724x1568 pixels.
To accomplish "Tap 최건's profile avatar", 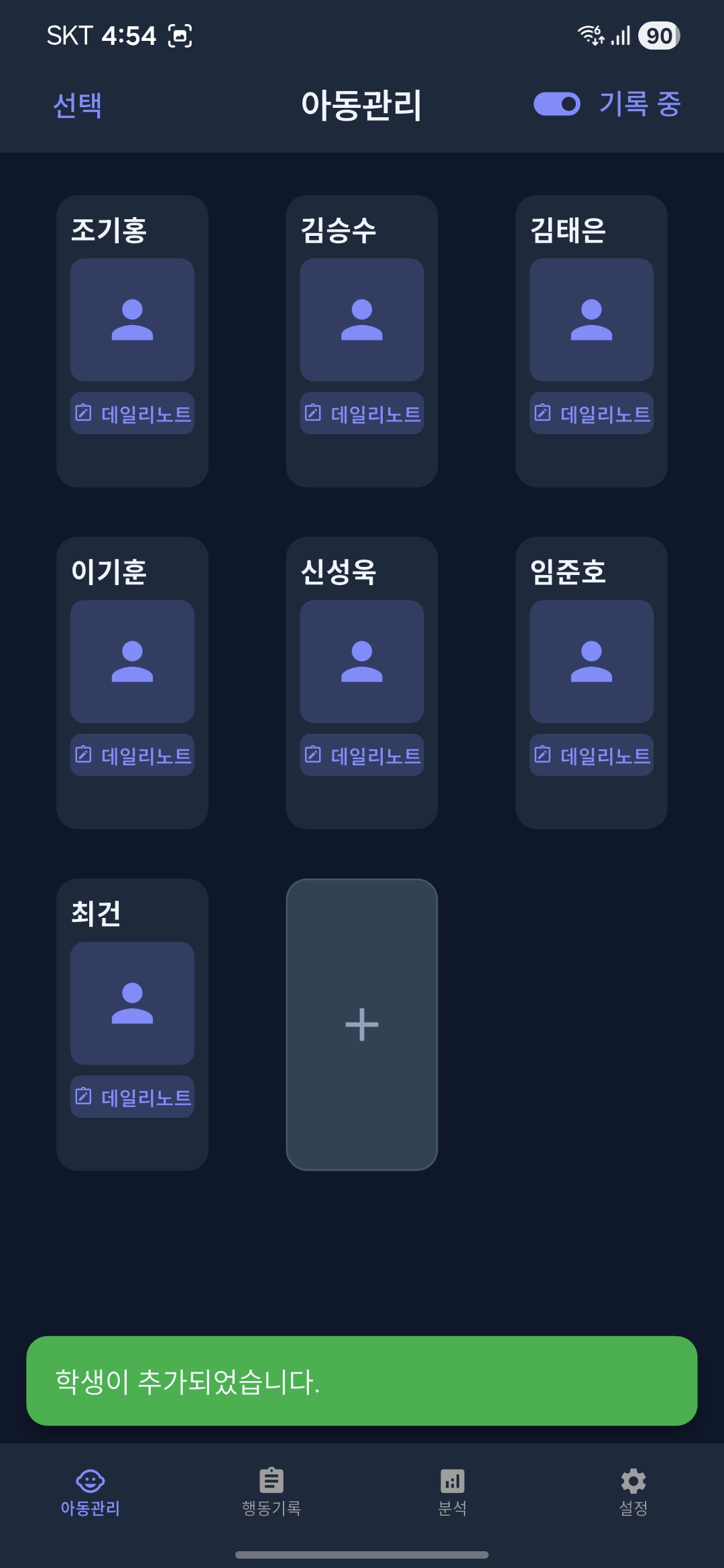I will [131, 1003].
